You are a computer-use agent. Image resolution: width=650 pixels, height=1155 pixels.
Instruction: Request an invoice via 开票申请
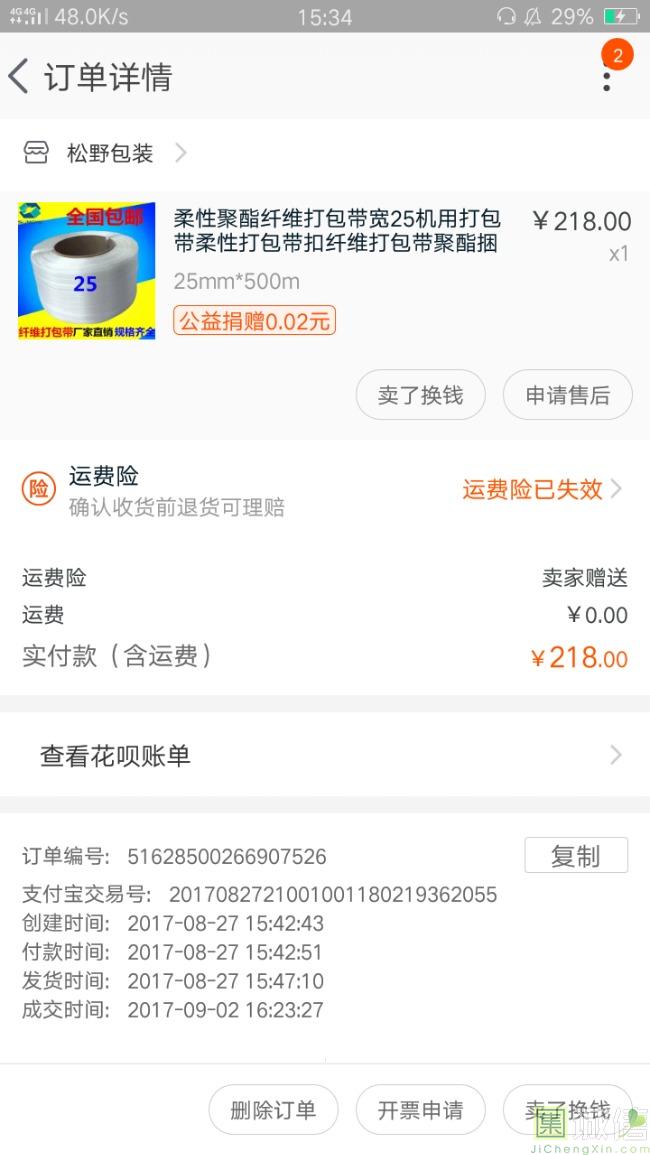click(420, 1110)
